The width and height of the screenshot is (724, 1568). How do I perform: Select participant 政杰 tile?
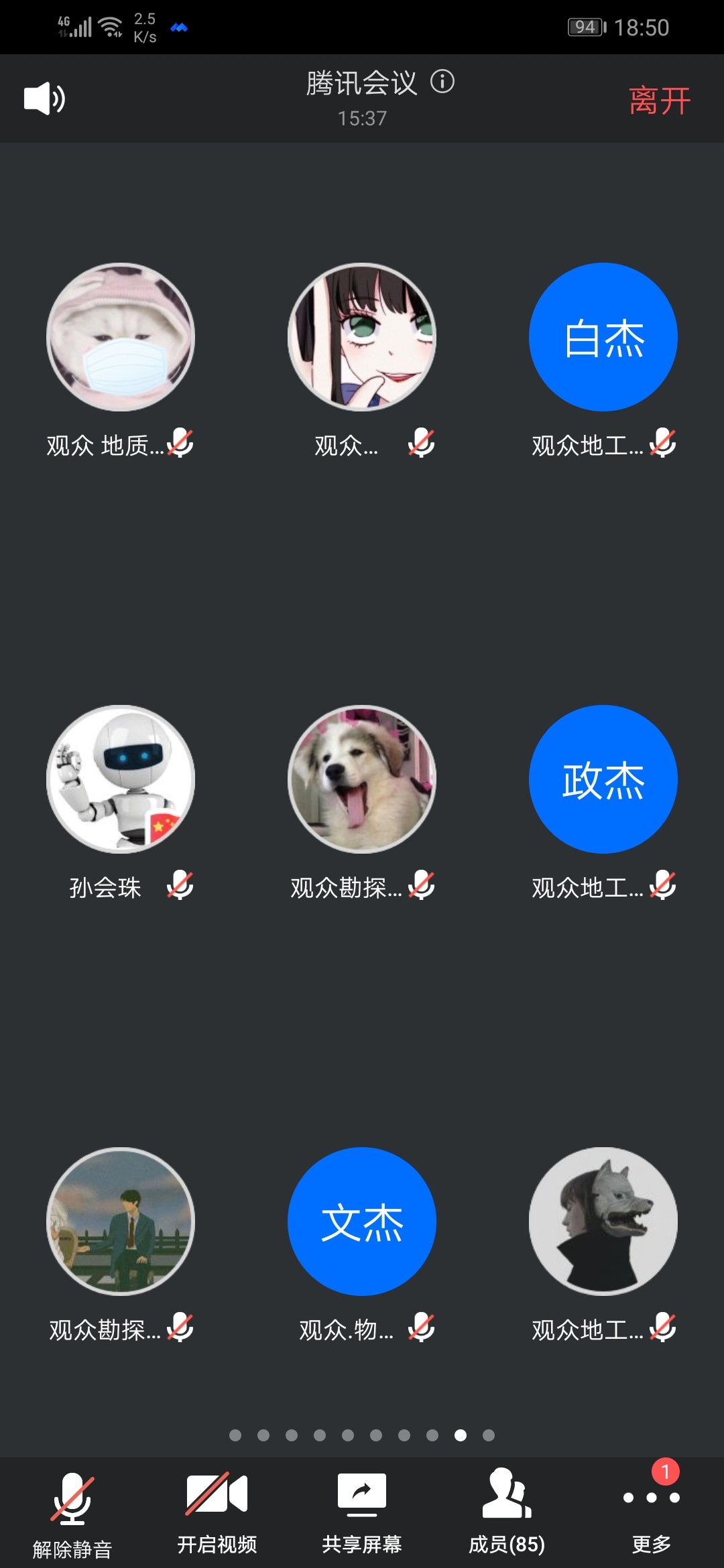point(603,779)
